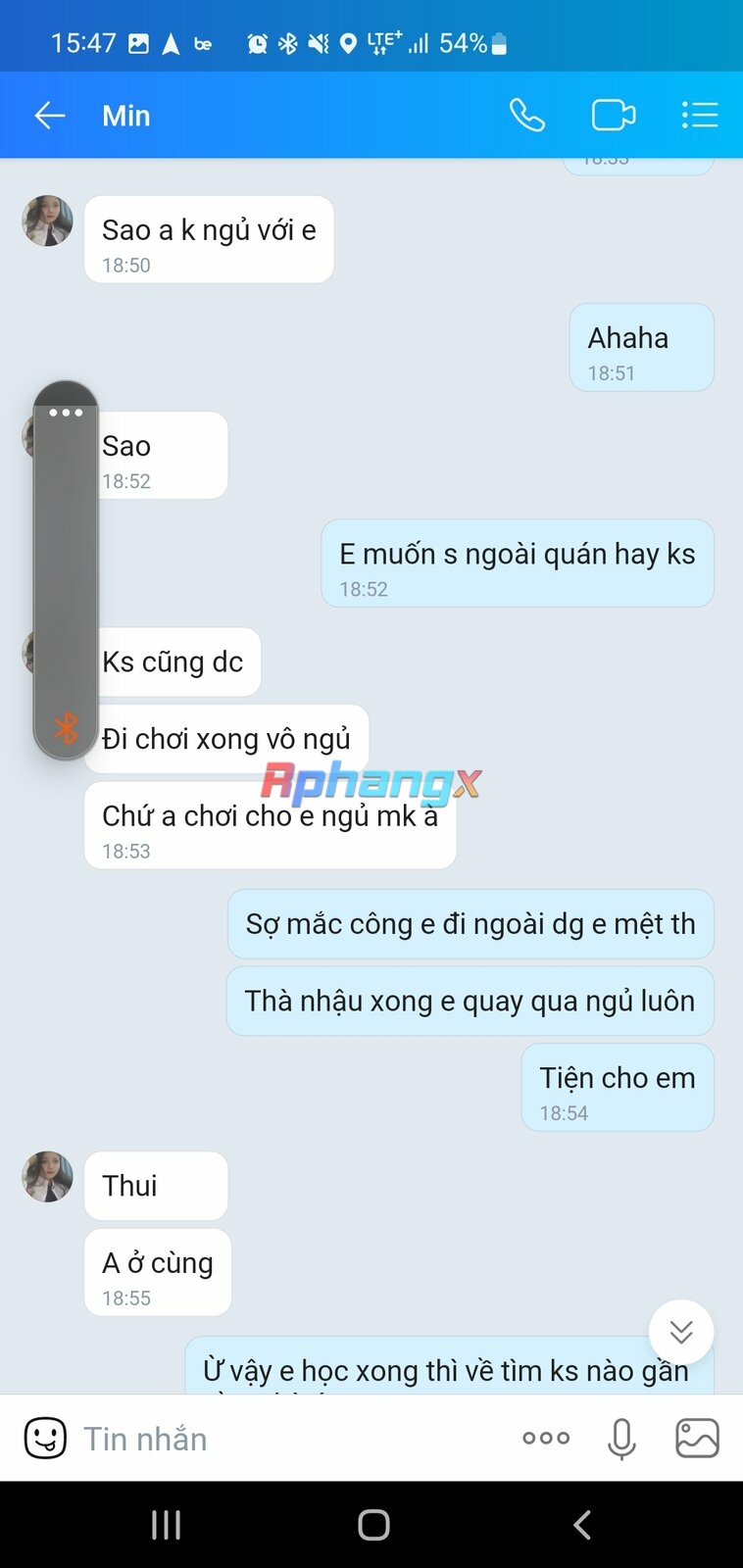The height and width of the screenshot is (1568, 743).
Task: Record a voice message
Action: [621, 1439]
